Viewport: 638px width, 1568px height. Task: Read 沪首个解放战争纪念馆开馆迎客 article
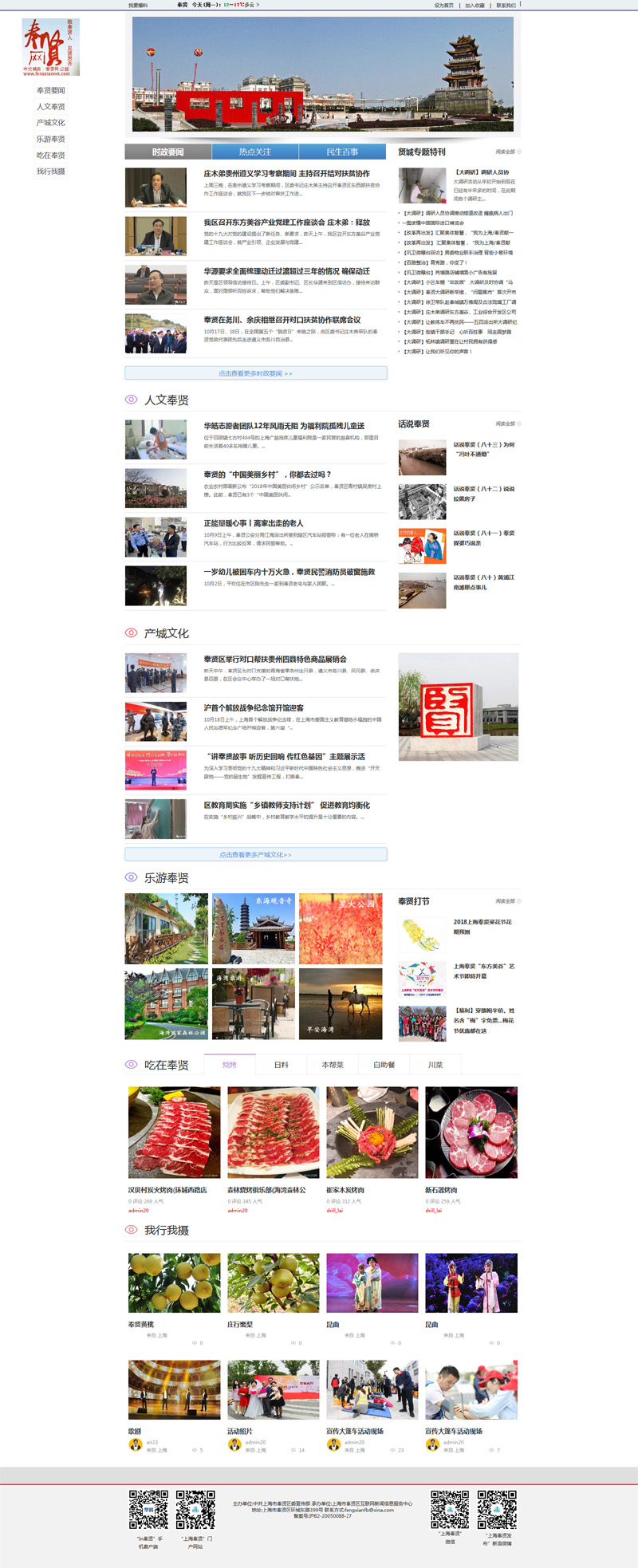click(x=254, y=708)
